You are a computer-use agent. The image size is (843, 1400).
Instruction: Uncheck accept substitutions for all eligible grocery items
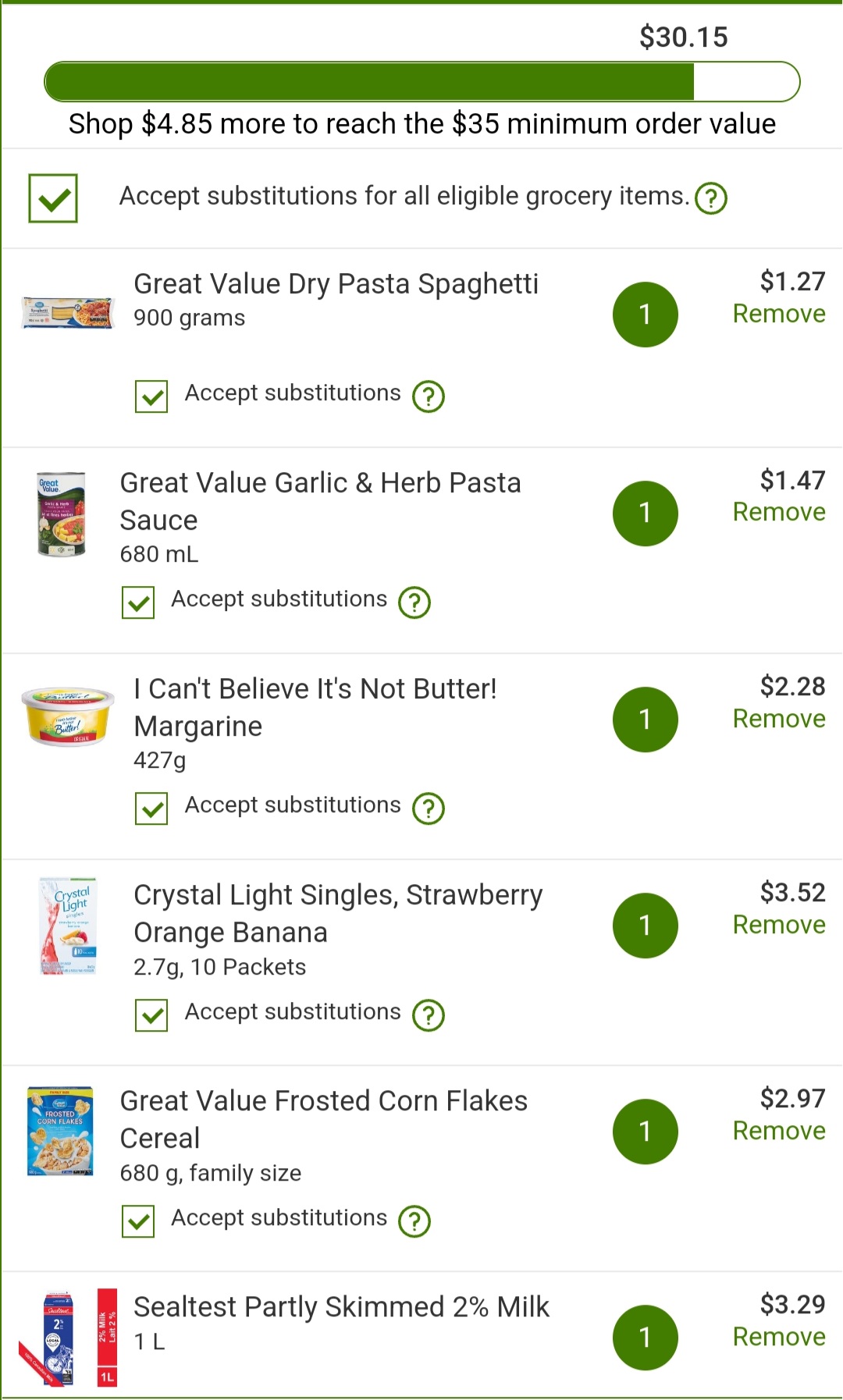tap(53, 198)
